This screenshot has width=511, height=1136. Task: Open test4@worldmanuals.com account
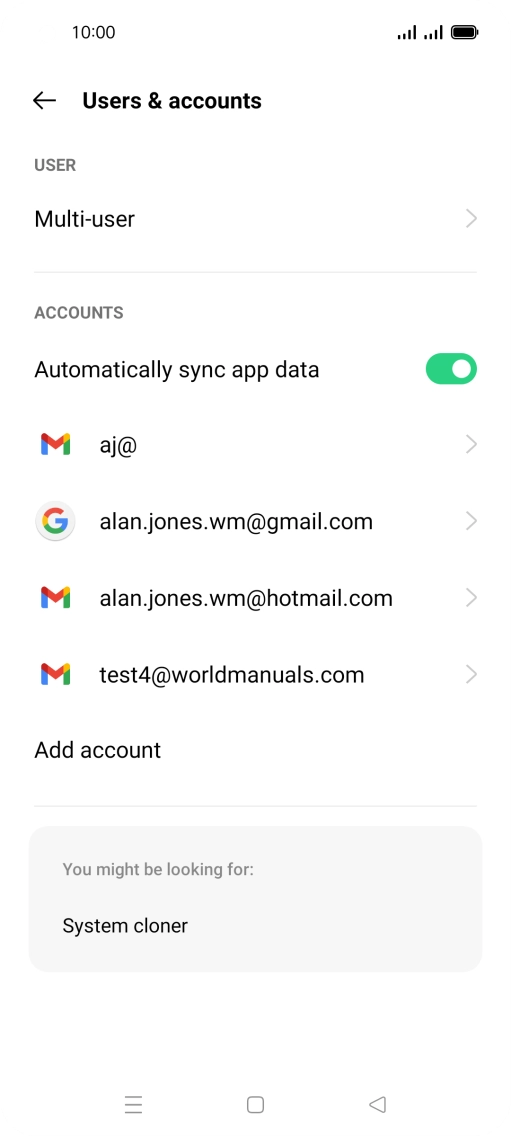tap(255, 674)
